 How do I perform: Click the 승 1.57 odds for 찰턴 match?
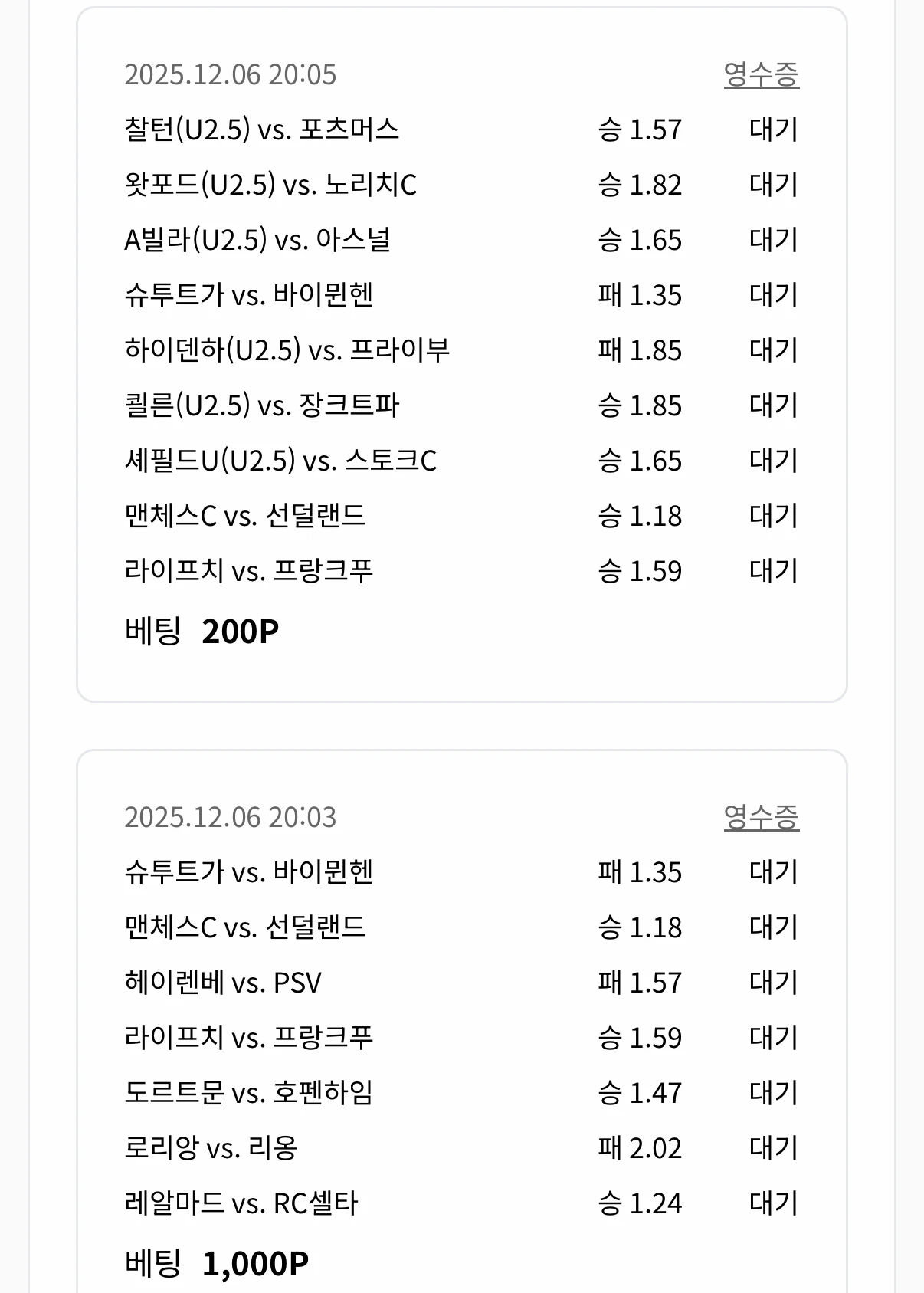click(x=636, y=130)
